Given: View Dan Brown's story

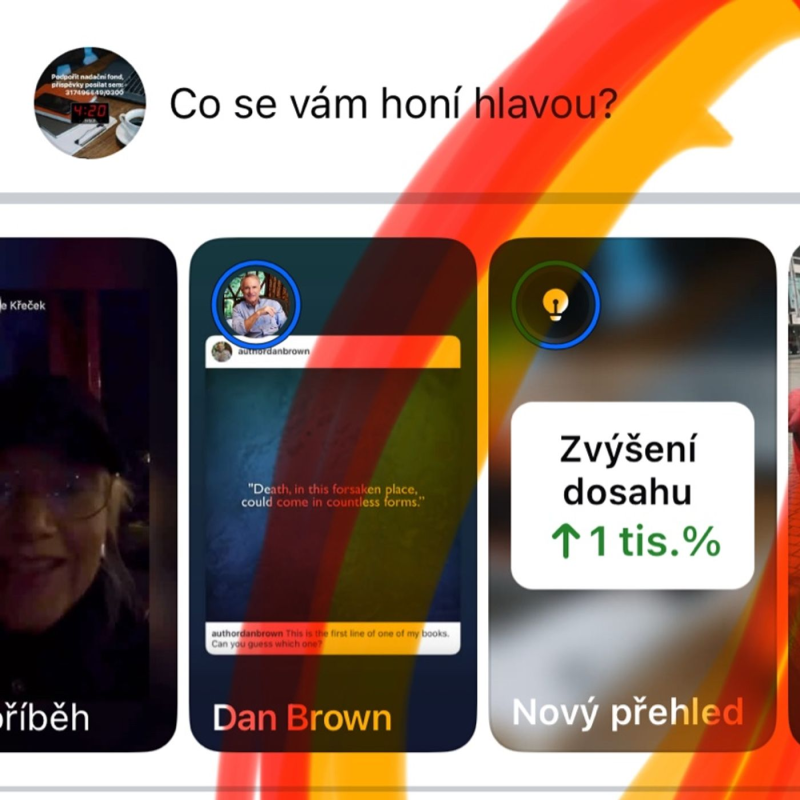Looking at the screenshot, I should pyautogui.click(x=332, y=495).
